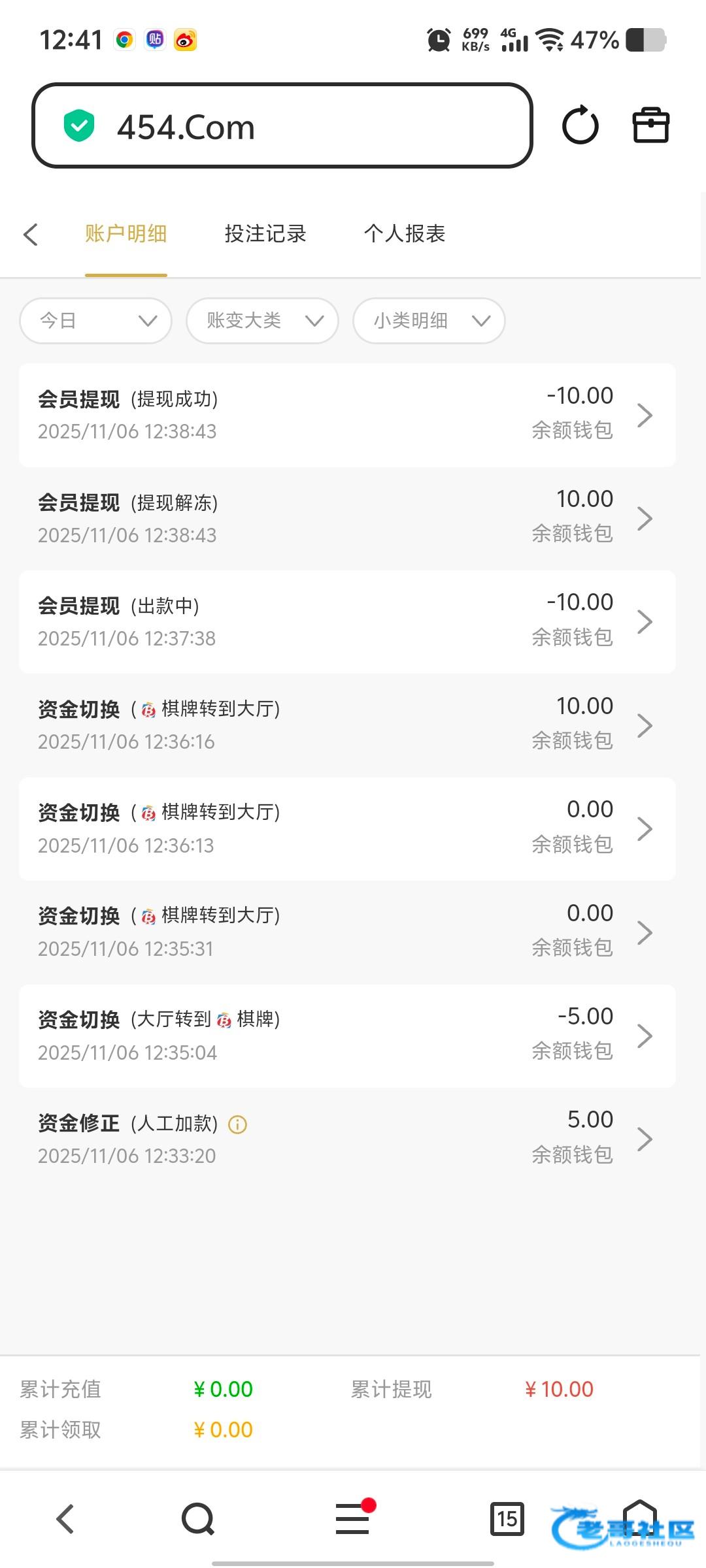
Task: Expand the 今日 date filter
Action: (96, 321)
